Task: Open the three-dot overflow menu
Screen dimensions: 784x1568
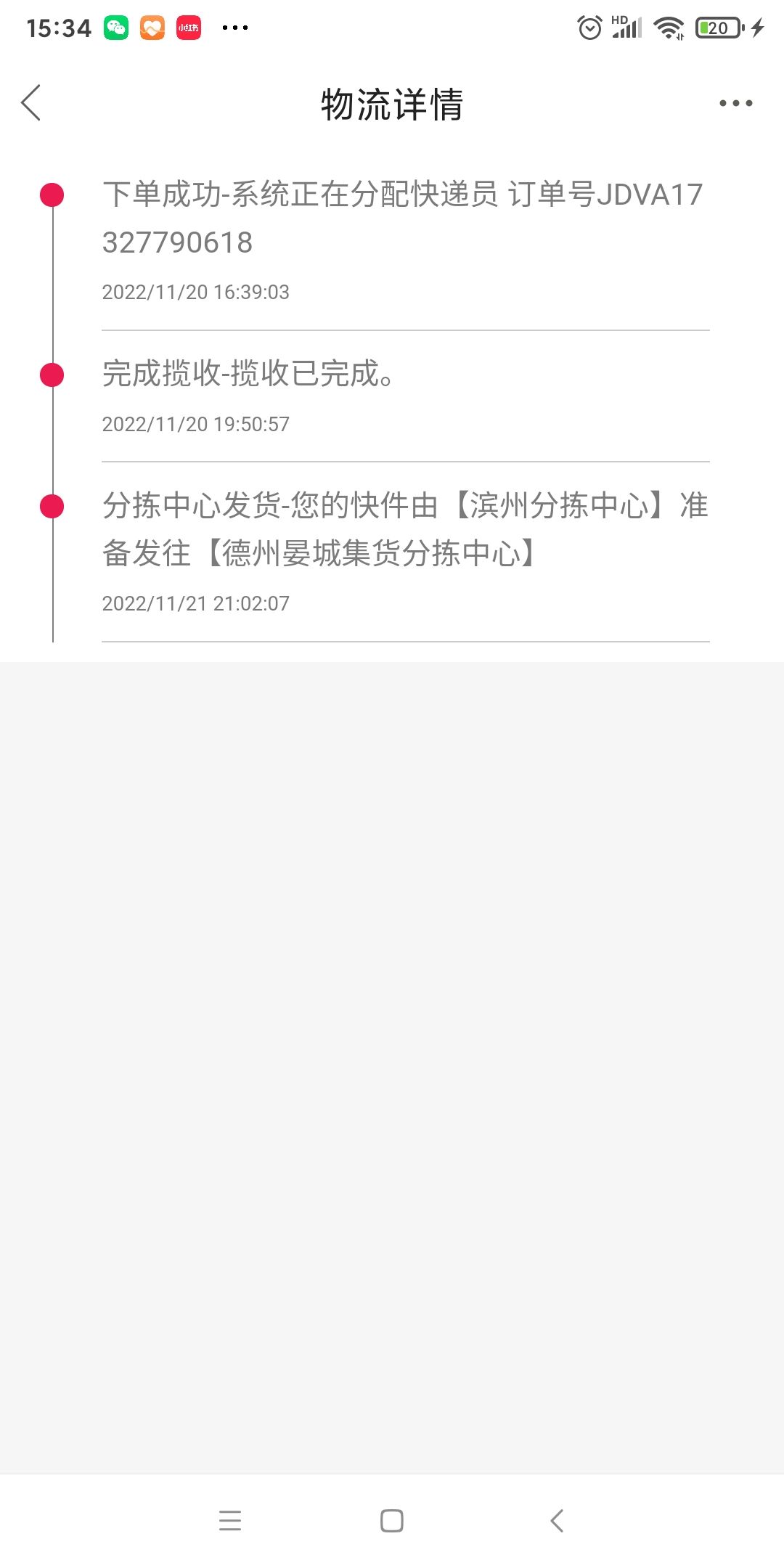Action: click(735, 103)
